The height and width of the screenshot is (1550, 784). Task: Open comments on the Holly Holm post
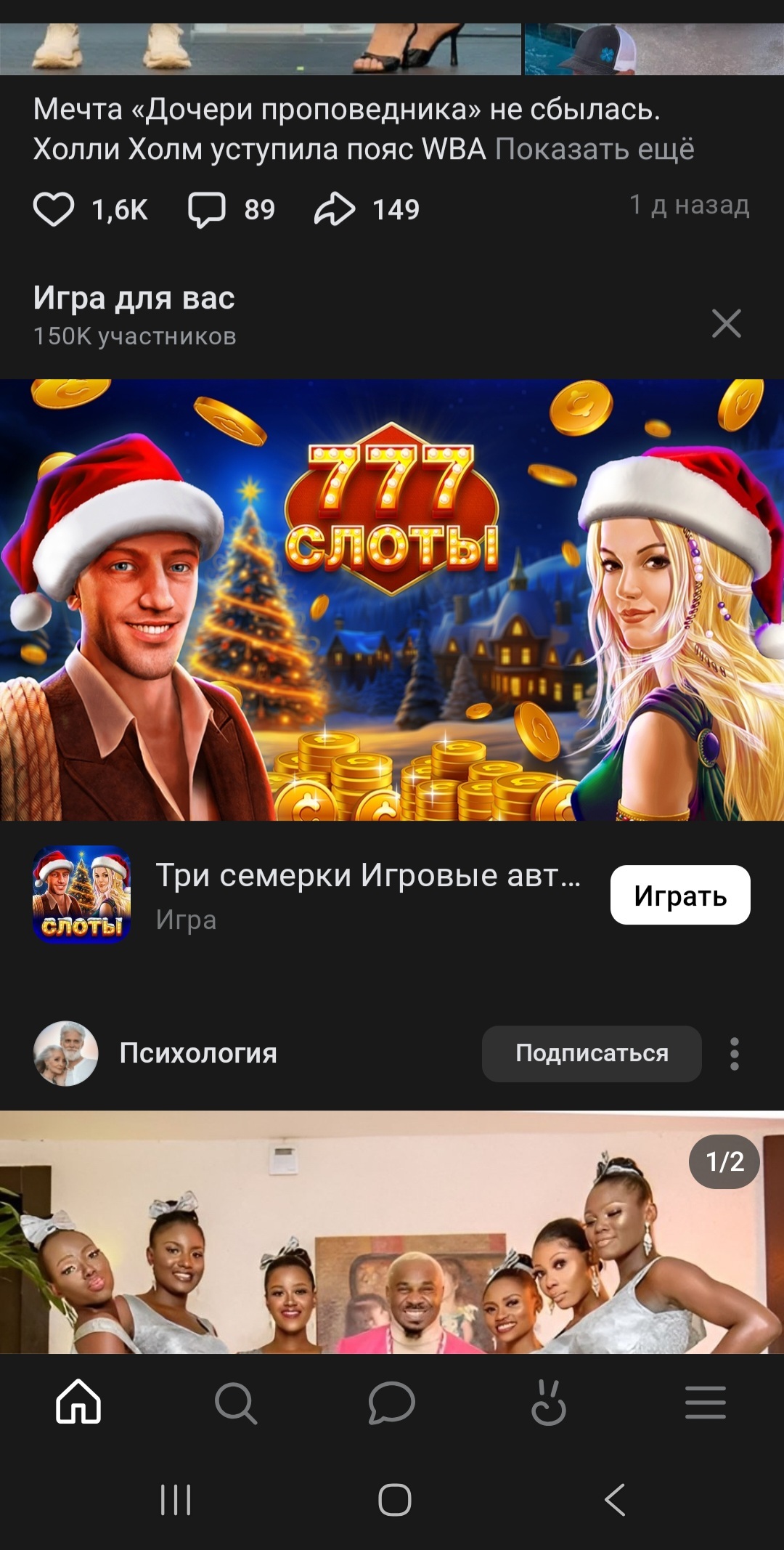tap(207, 210)
